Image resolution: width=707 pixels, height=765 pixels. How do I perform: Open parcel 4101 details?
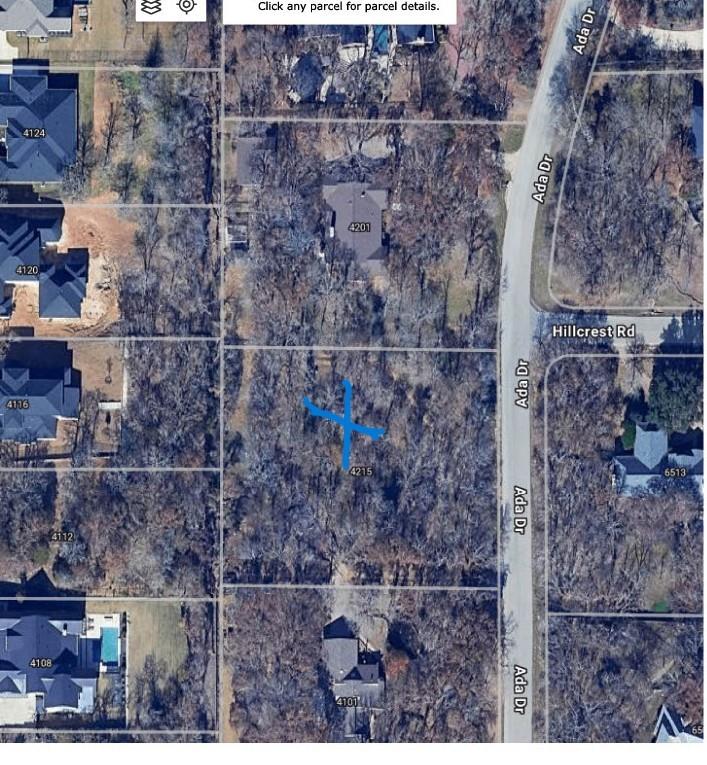point(347,701)
